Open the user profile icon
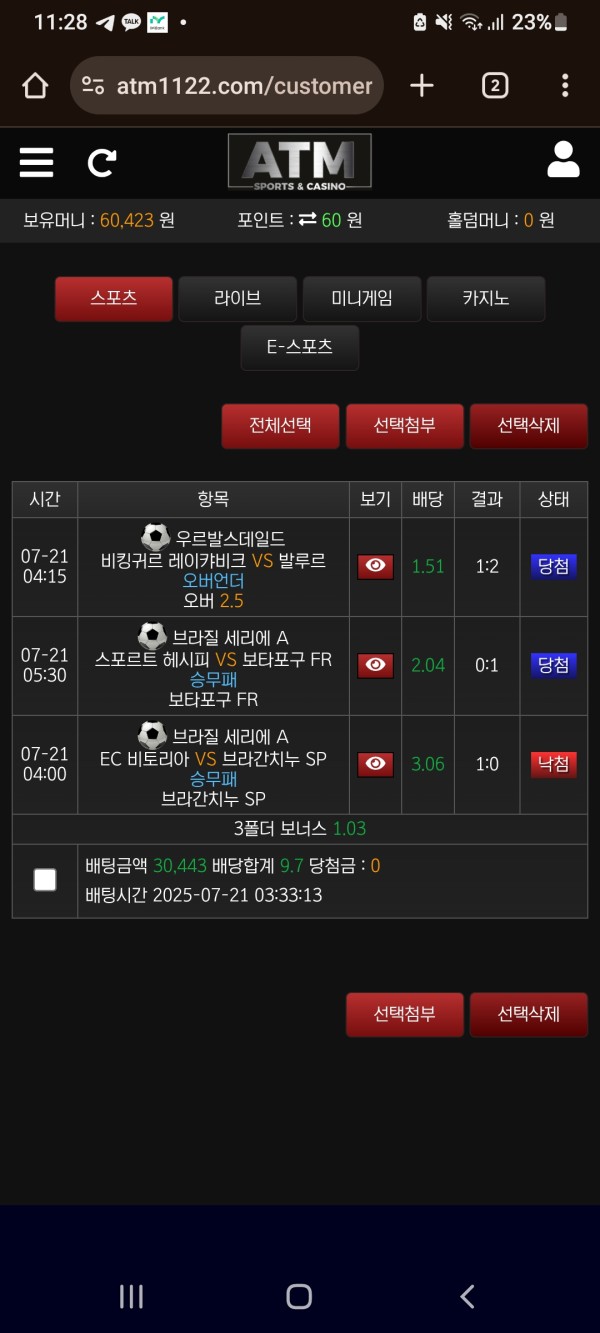 point(563,160)
